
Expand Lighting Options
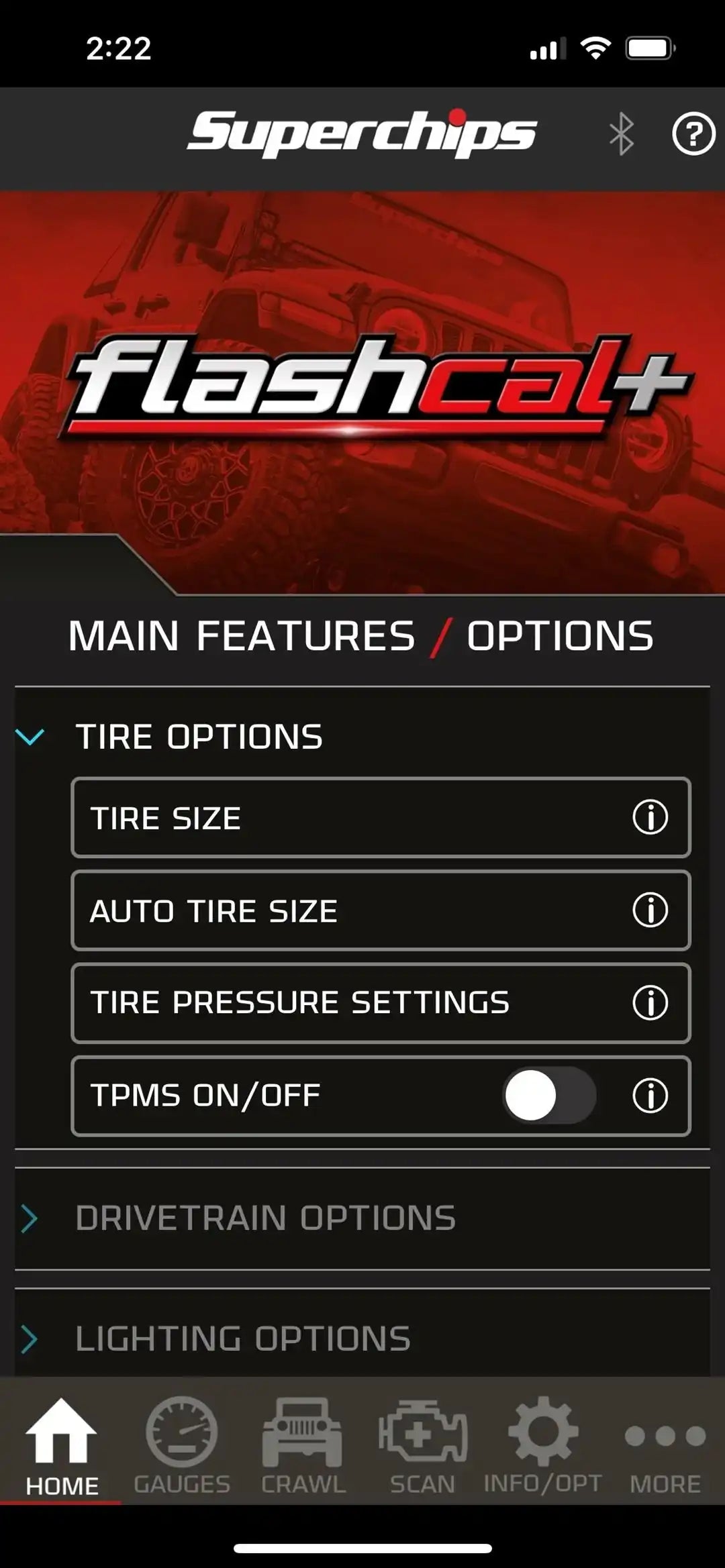coord(242,1339)
